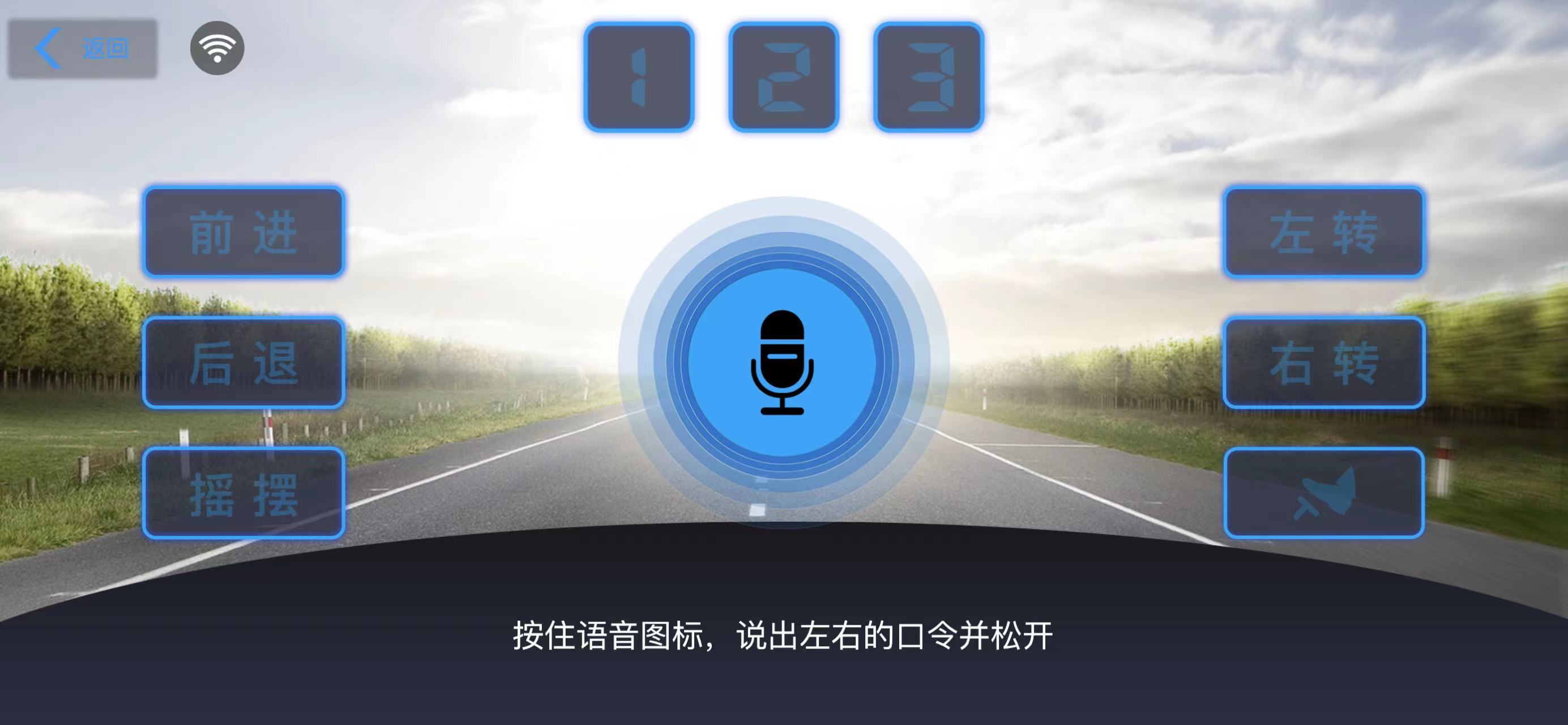The width and height of the screenshot is (1568, 725).
Task: Tap the 后退 backward button
Action: [x=243, y=362]
